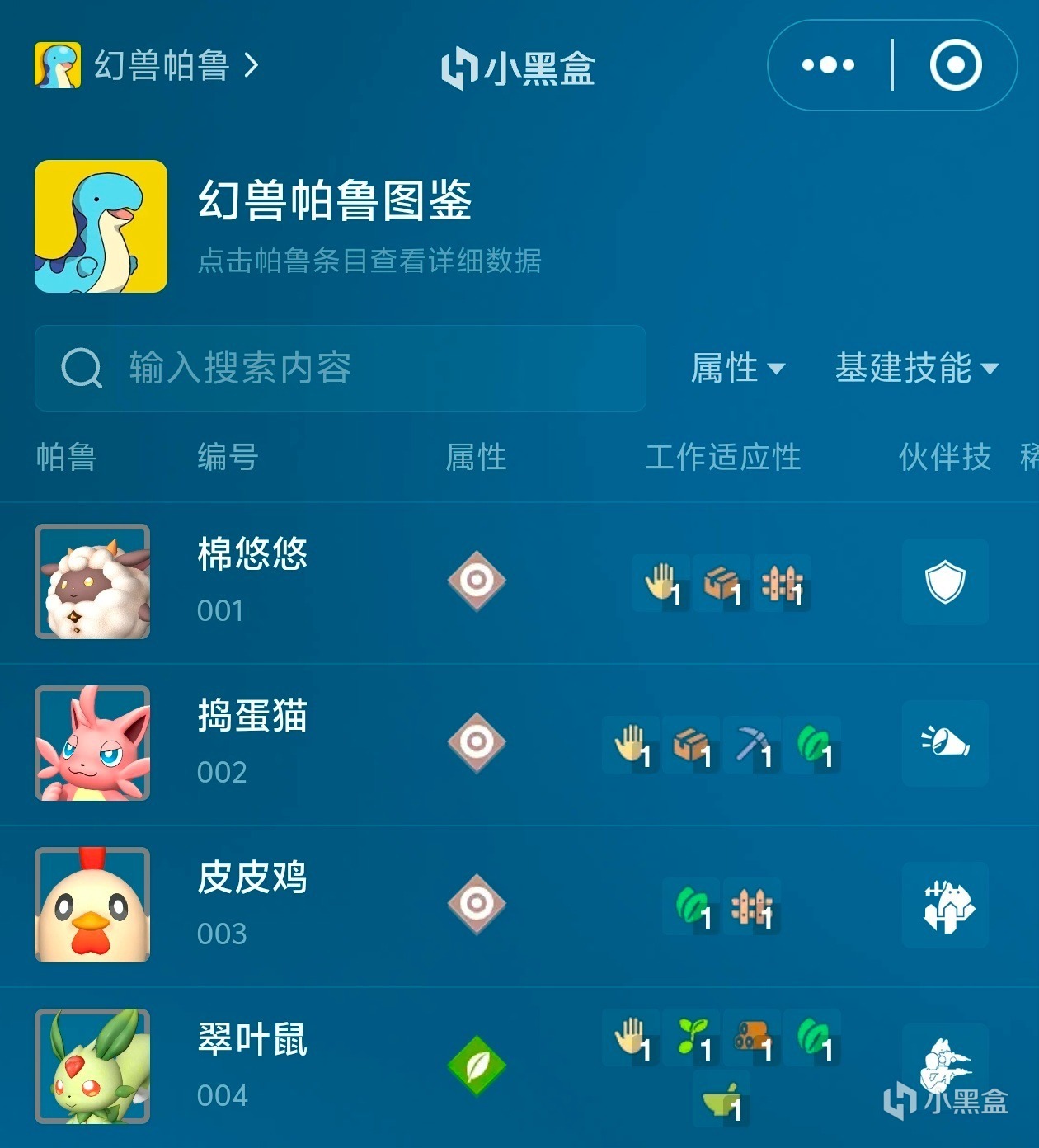Open the mini program more-options menu
Screen dimensions: 1039x1148
coord(828,65)
